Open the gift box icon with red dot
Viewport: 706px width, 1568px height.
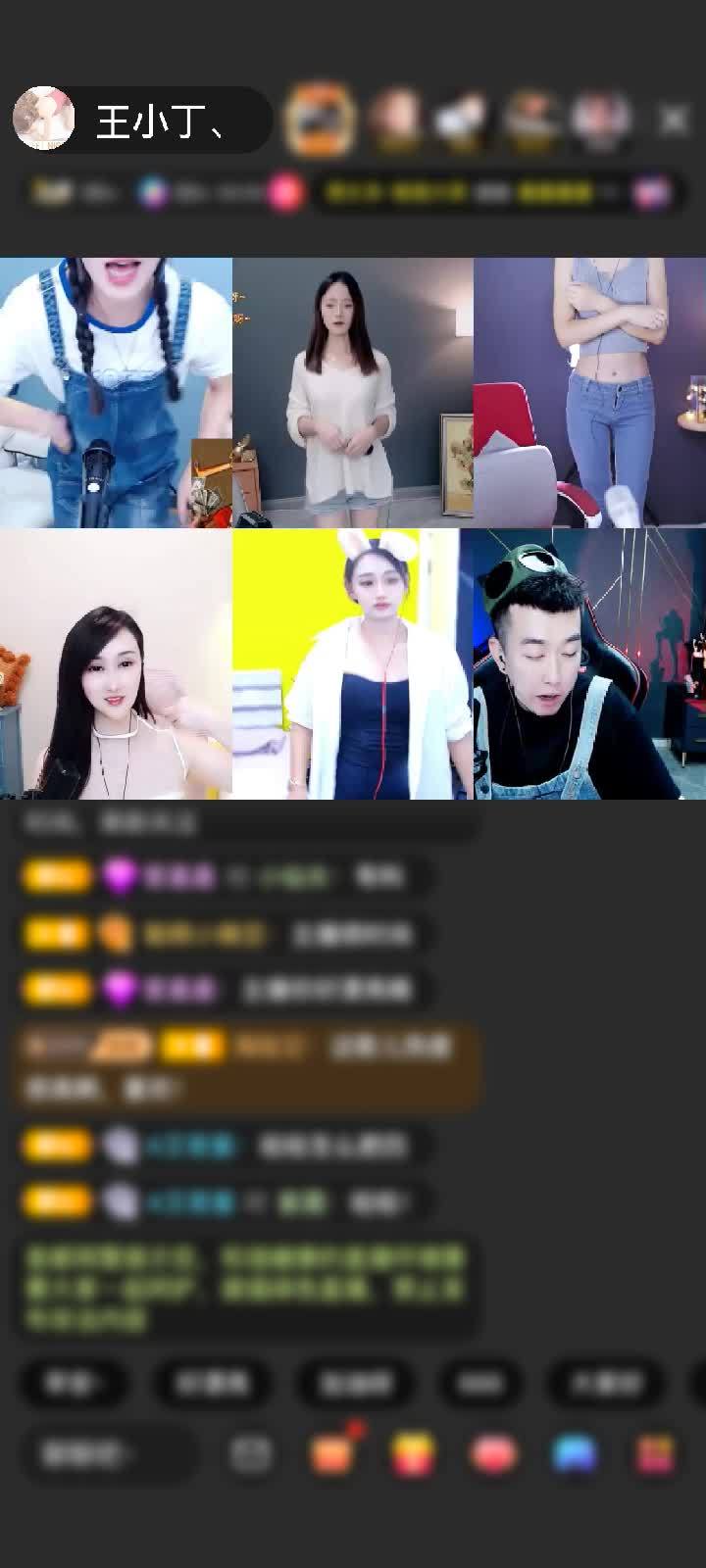click(x=332, y=1454)
